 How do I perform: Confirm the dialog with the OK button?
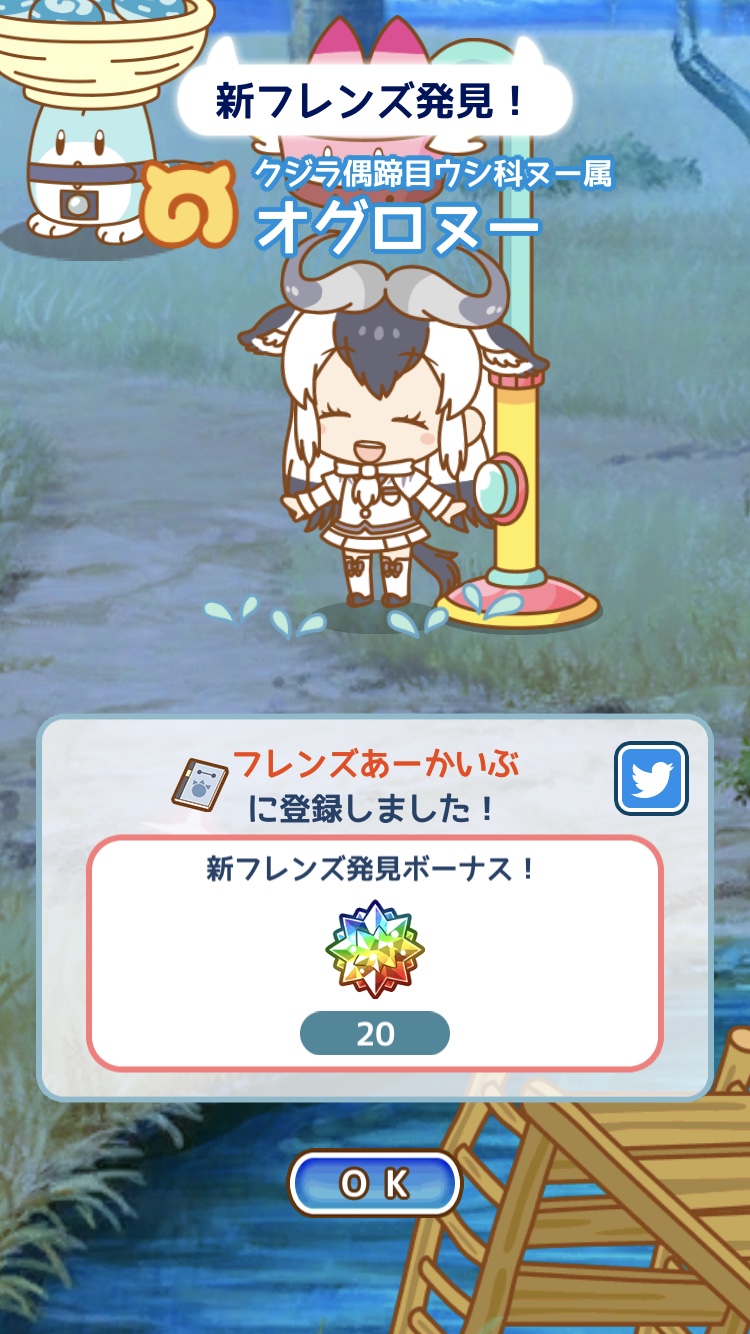(x=375, y=1183)
